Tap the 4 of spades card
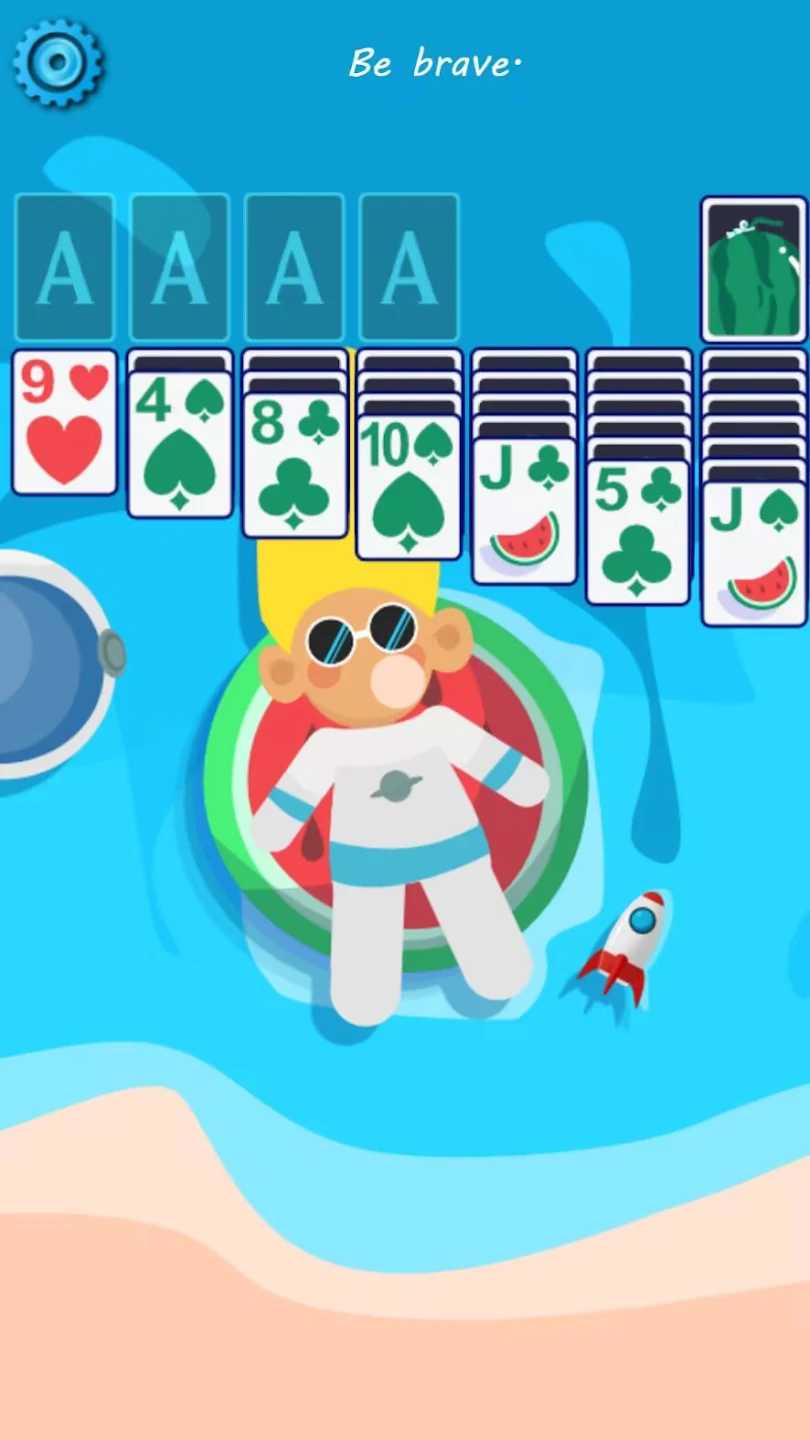The height and width of the screenshot is (1440, 810). point(180,444)
